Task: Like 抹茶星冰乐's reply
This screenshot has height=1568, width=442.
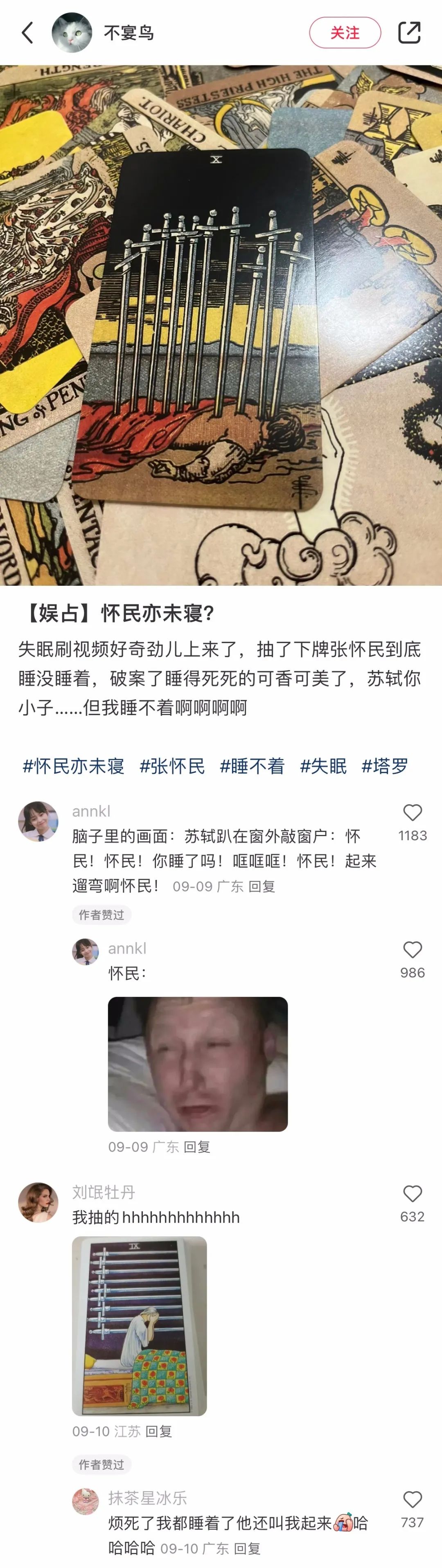Action: (412, 1499)
